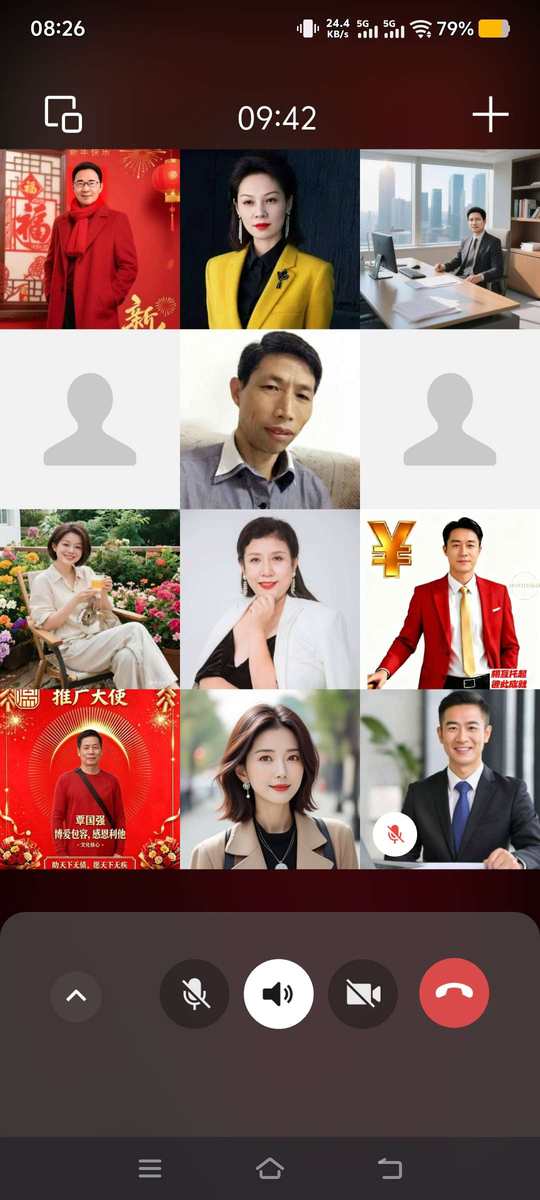
Task: Open participant tile with the yellow blazer
Action: (x=270, y=239)
